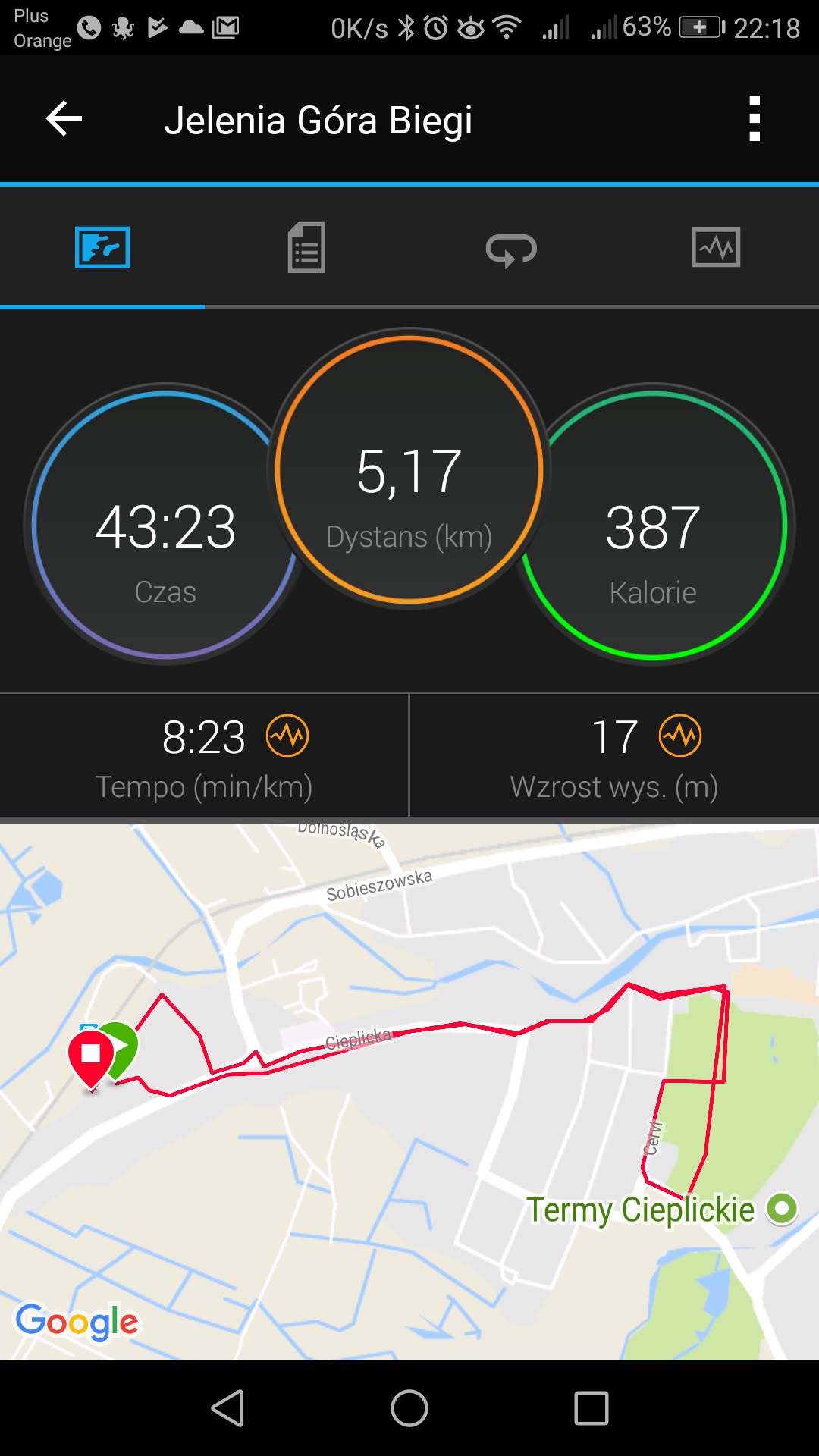Open the elevation chart icon next to 17
819x1456 pixels.
680,736
